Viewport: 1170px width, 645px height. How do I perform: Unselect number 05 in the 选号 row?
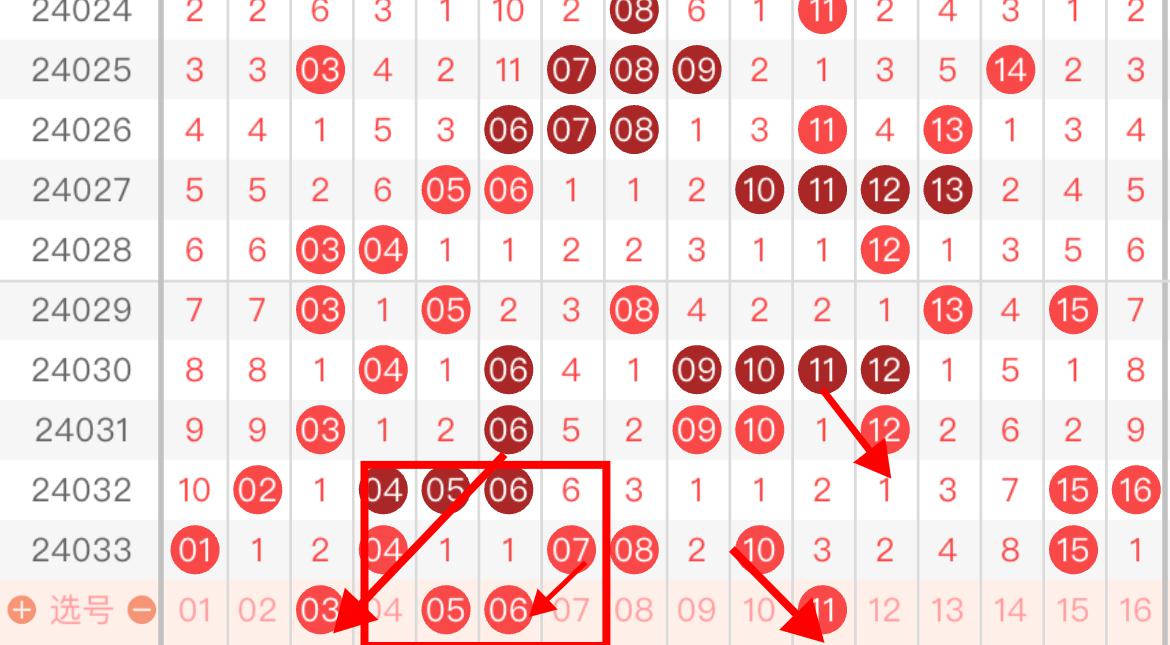(x=445, y=610)
